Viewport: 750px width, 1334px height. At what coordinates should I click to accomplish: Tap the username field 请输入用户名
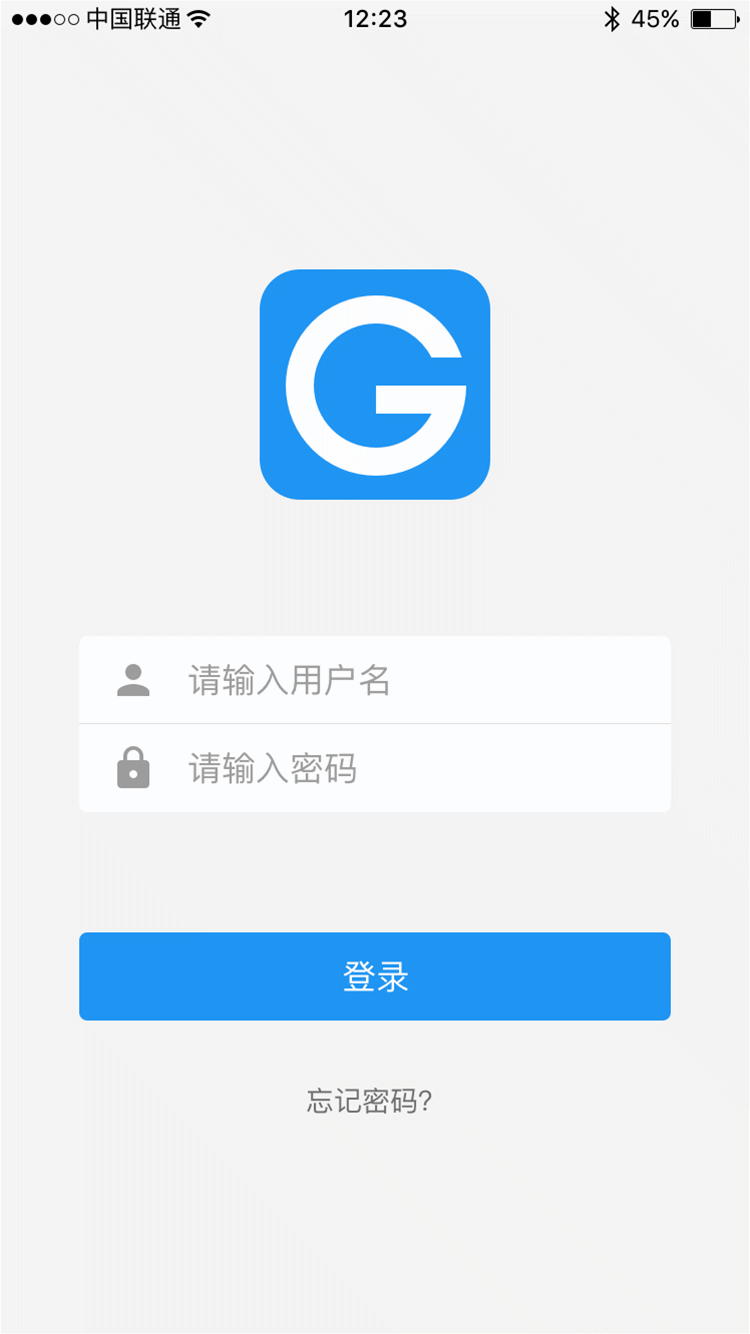point(375,680)
